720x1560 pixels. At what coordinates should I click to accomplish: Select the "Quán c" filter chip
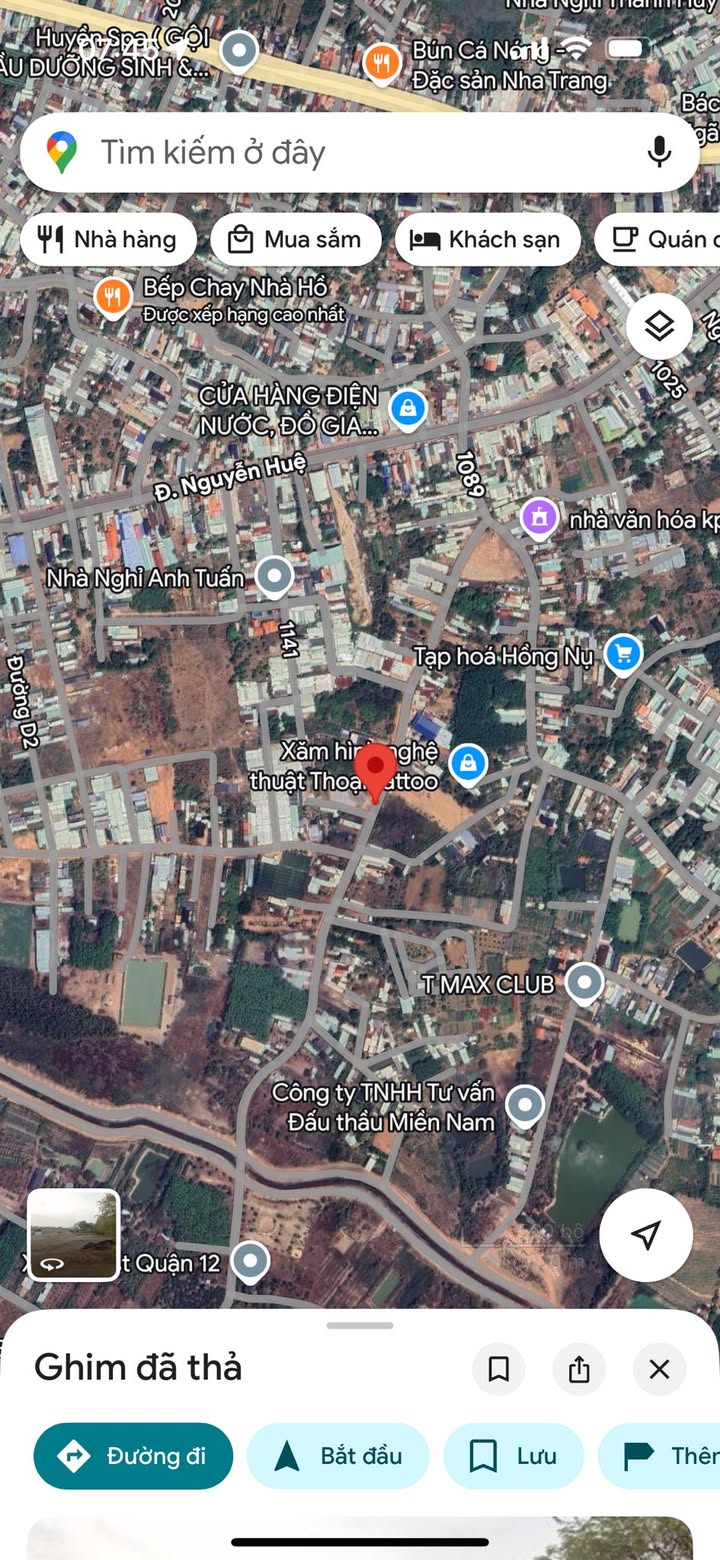coord(657,240)
